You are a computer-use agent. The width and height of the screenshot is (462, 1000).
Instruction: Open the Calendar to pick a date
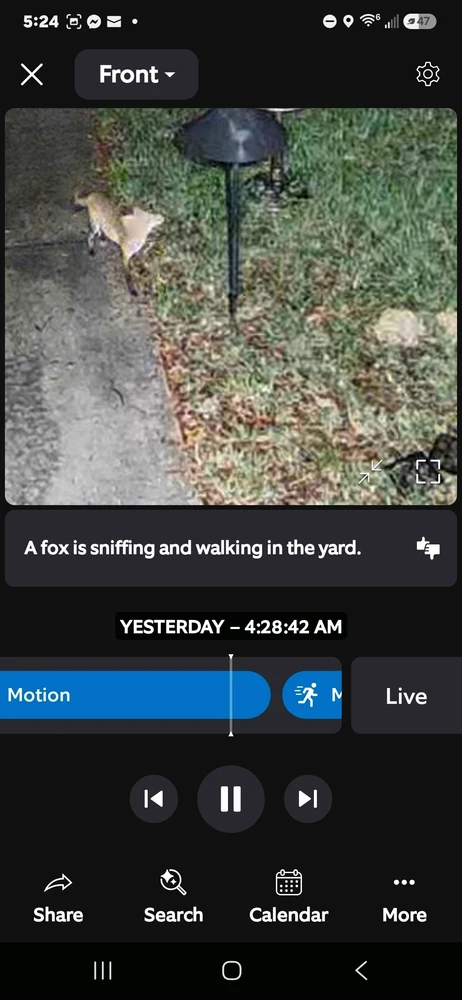click(x=288, y=899)
